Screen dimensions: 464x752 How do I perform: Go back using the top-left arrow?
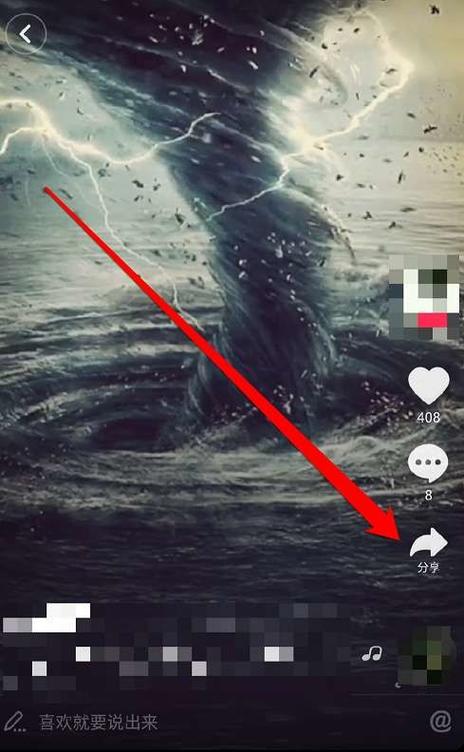pyautogui.click(x=25, y=34)
